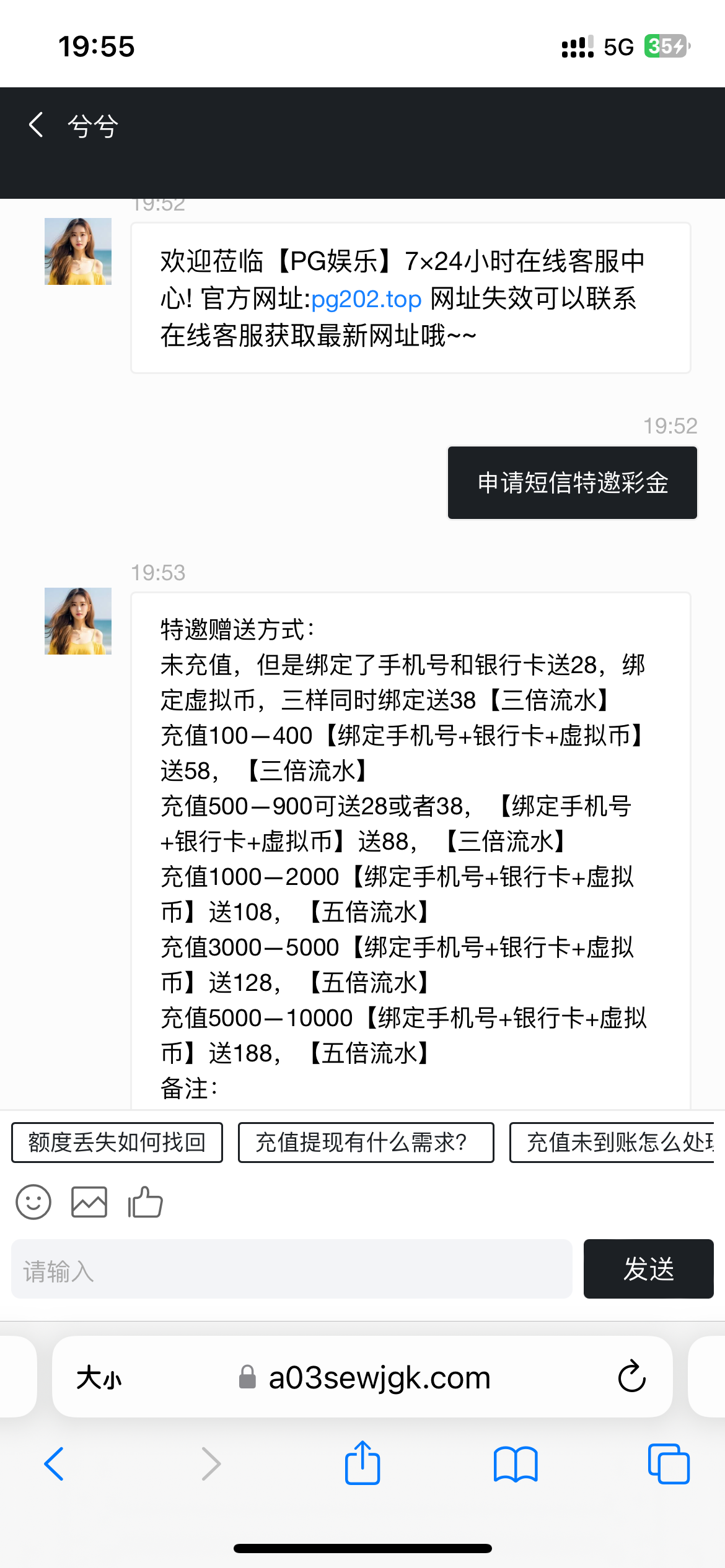Send the message with 发送
The width and height of the screenshot is (725, 1568).
(x=648, y=1269)
